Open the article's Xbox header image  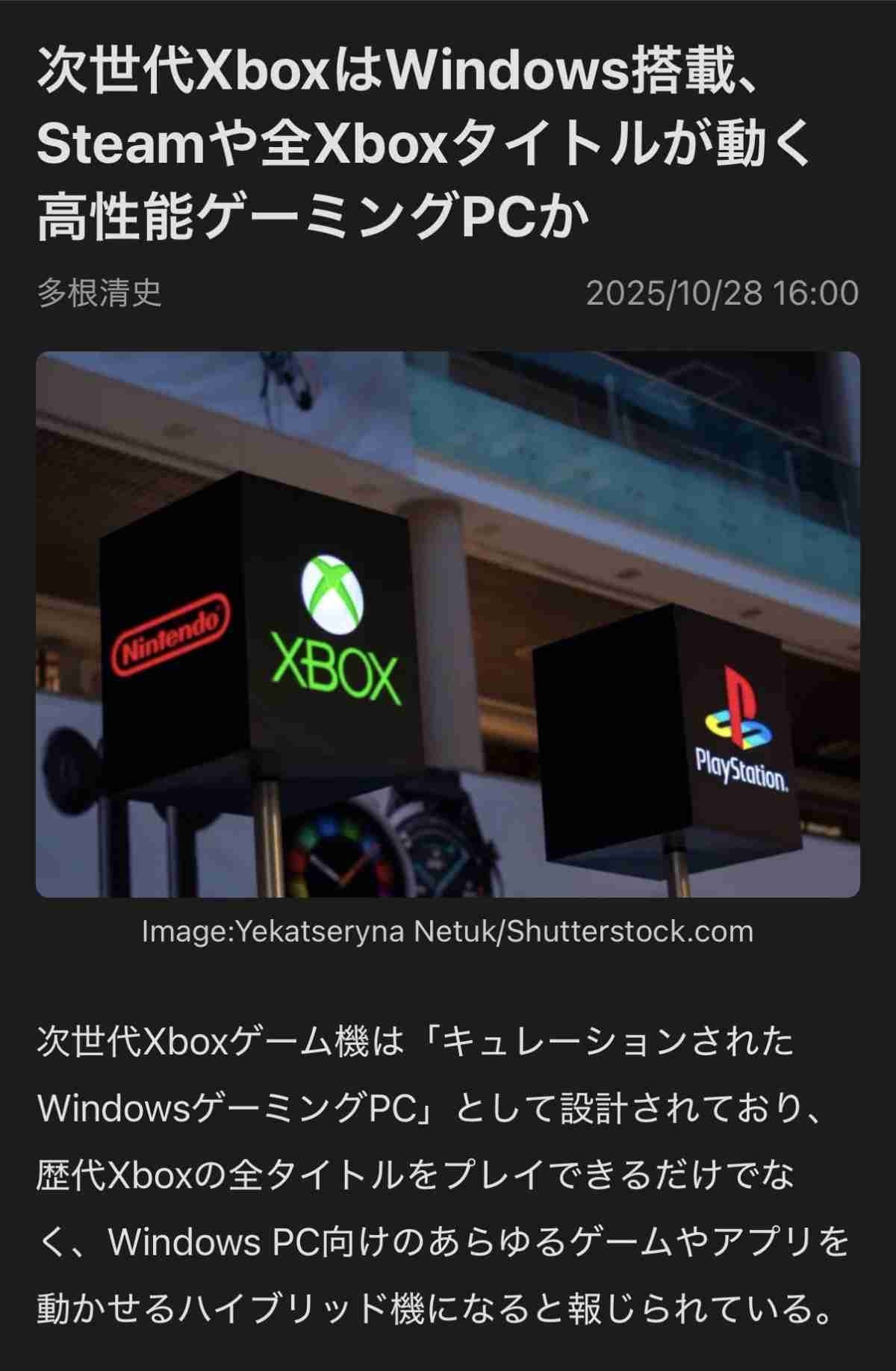[448, 624]
